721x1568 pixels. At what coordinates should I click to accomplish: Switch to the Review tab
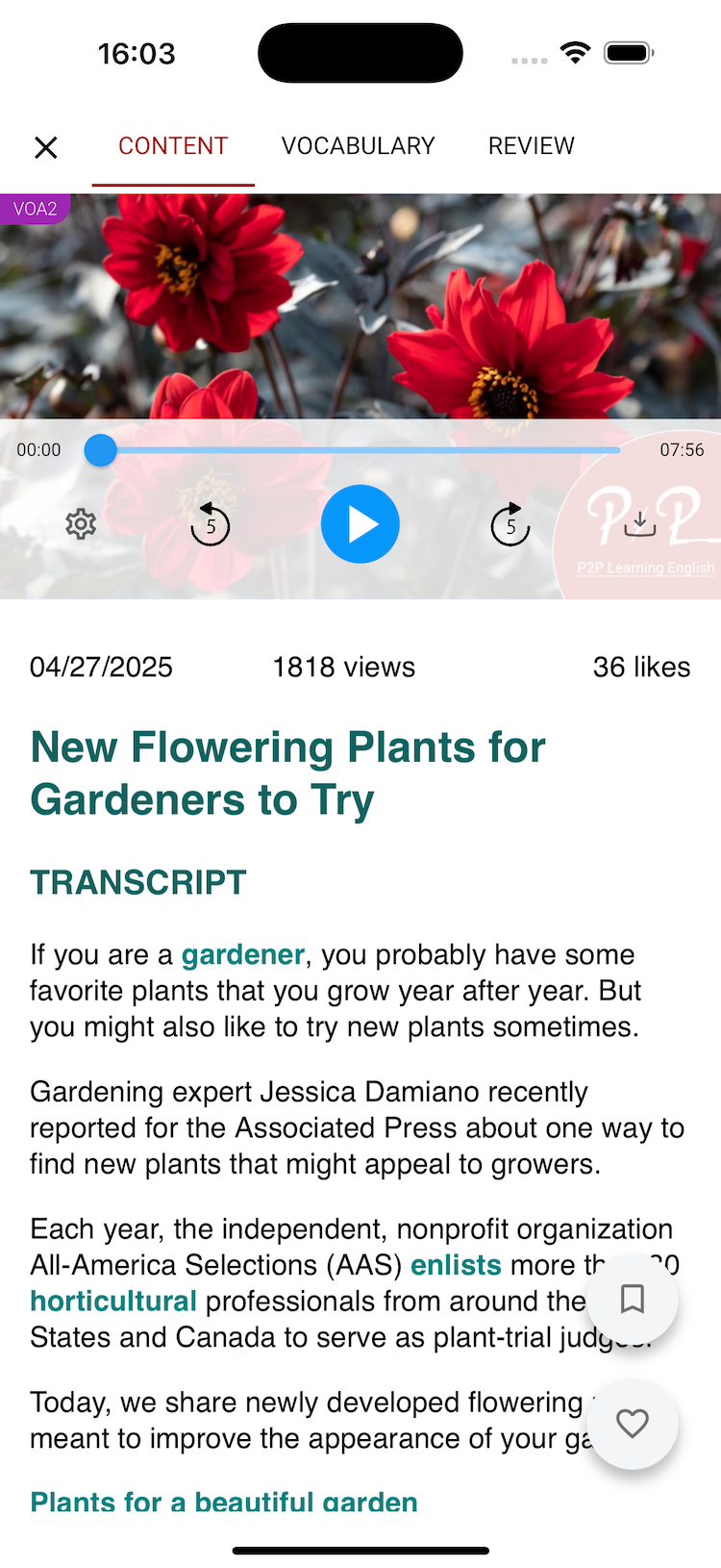coord(531,146)
